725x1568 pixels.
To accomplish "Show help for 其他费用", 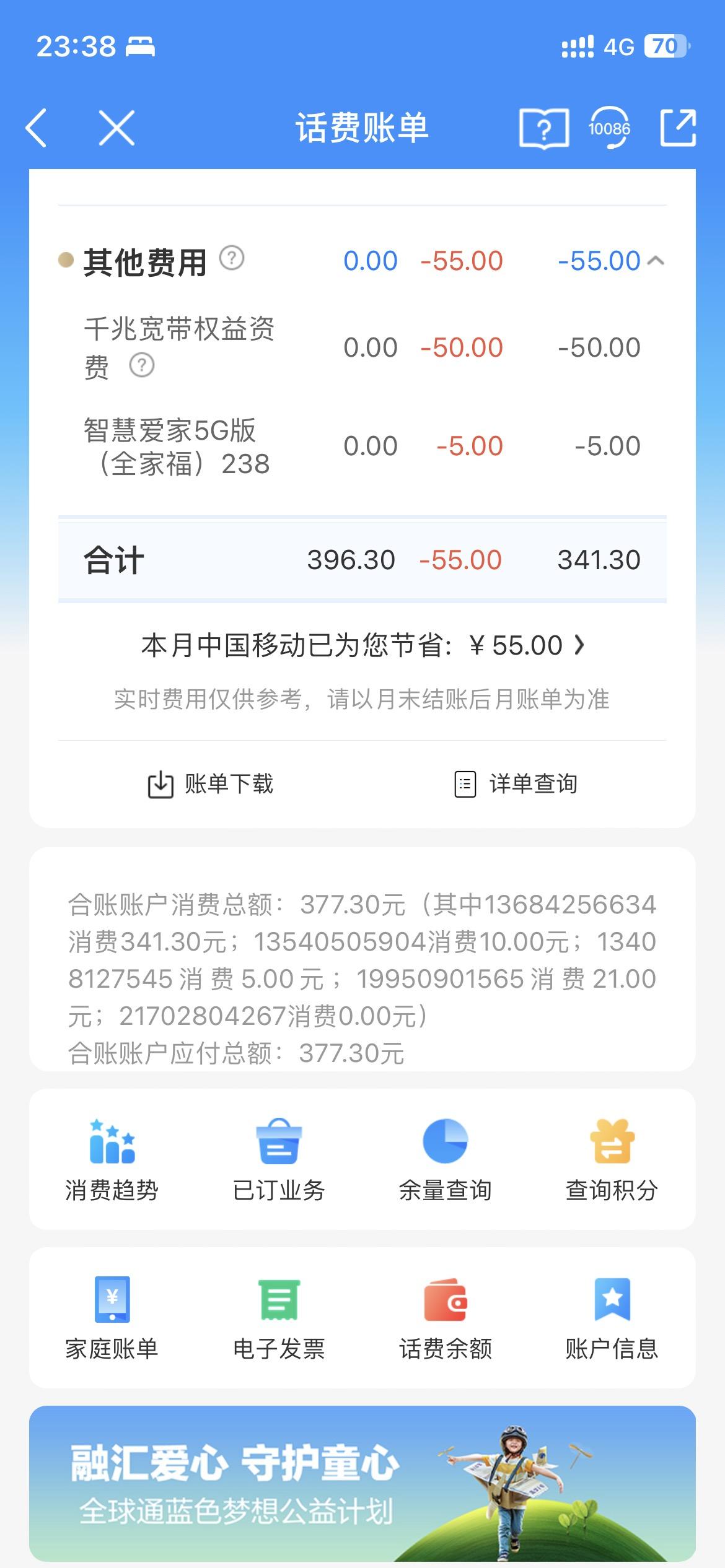I will [232, 258].
